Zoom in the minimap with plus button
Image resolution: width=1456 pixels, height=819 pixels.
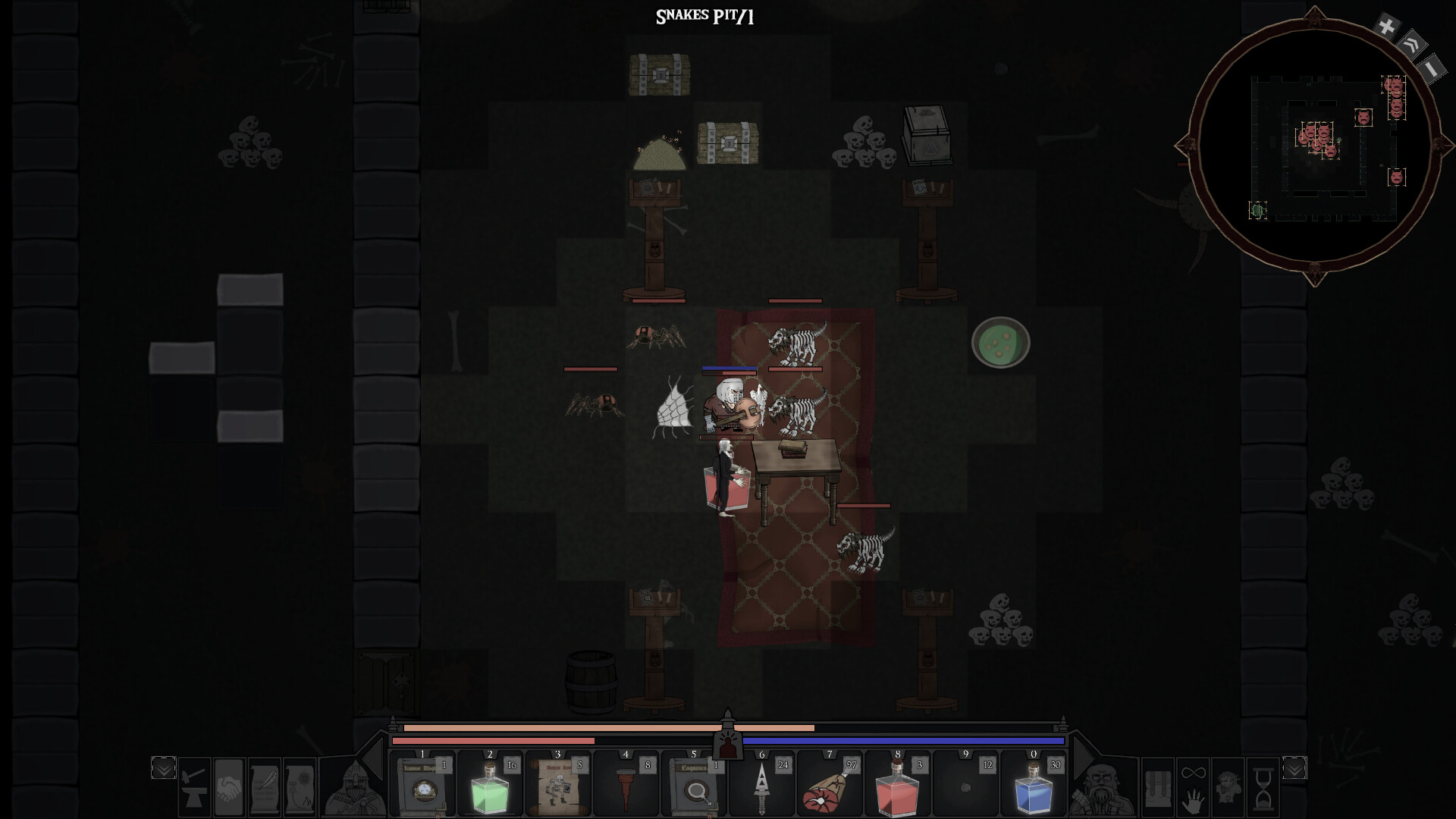pyautogui.click(x=1386, y=27)
